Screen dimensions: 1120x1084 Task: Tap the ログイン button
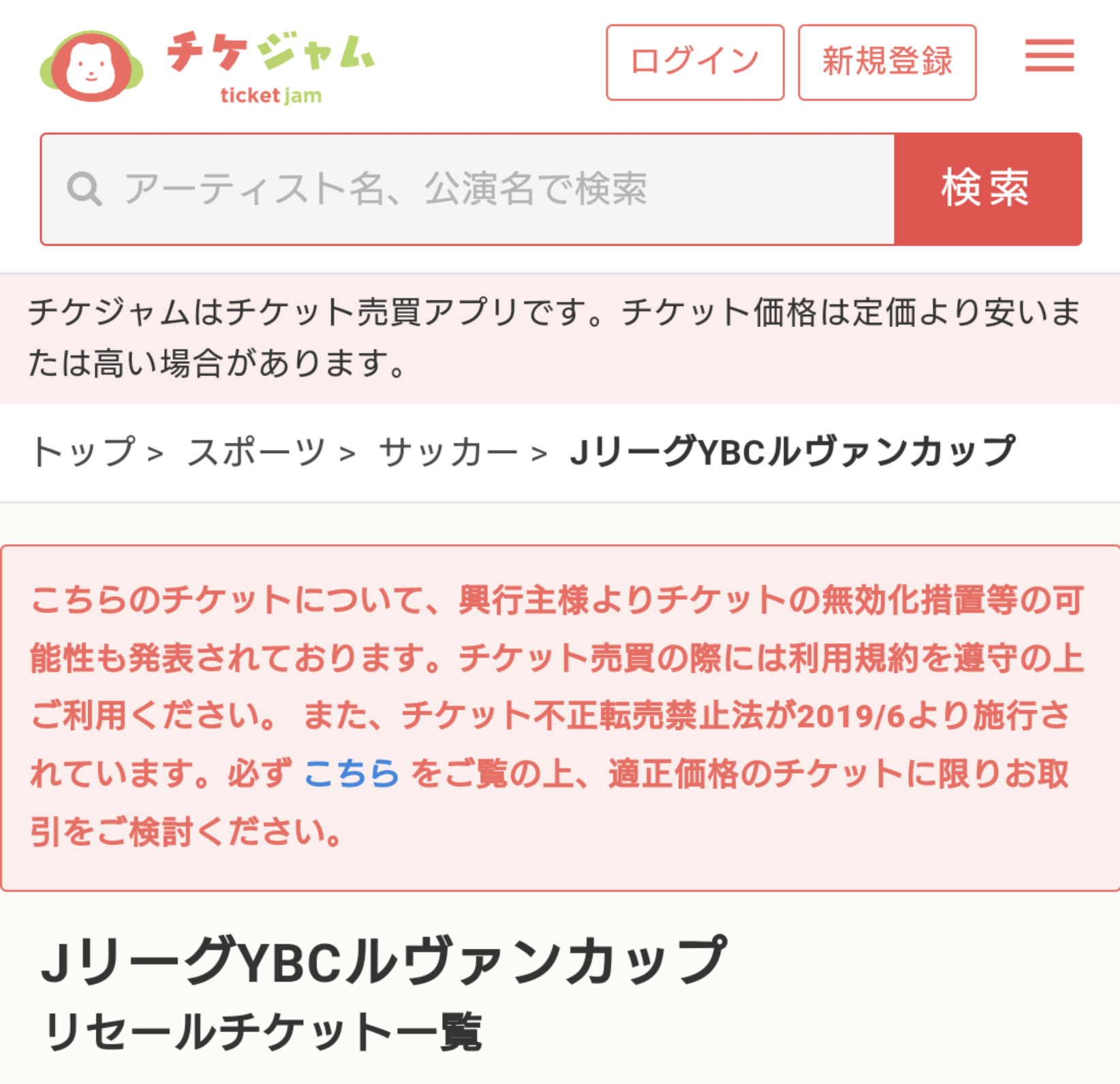(695, 63)
